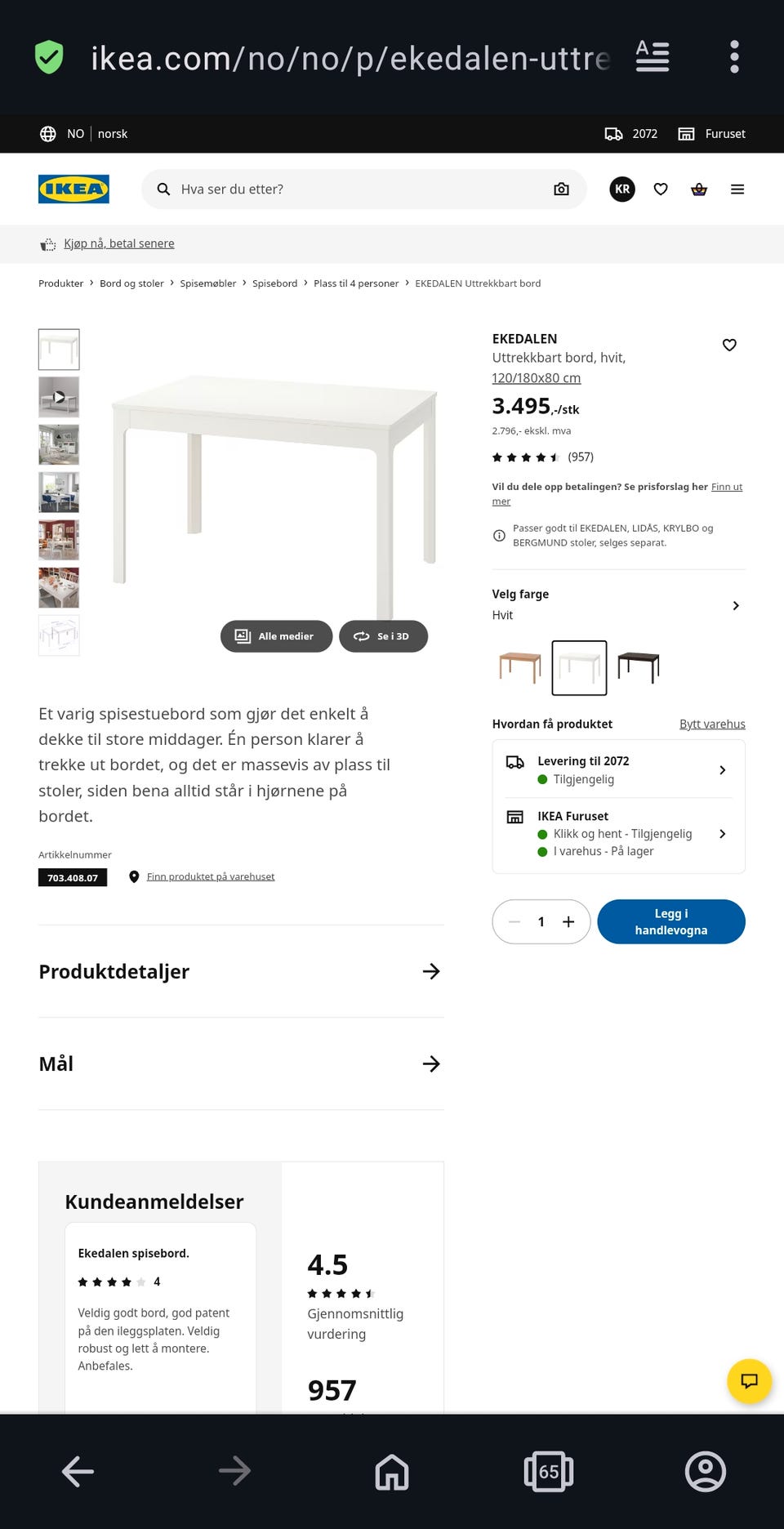
Task: Click the KR profile icon
Action: pos(621,189)
